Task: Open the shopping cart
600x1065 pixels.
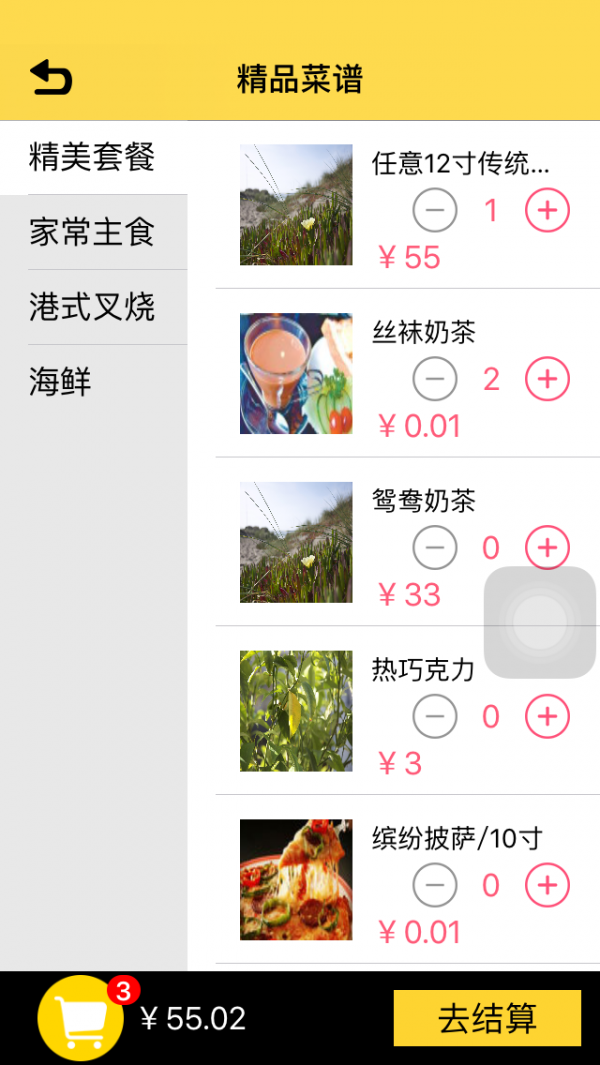Action: tap(81, 1018)
